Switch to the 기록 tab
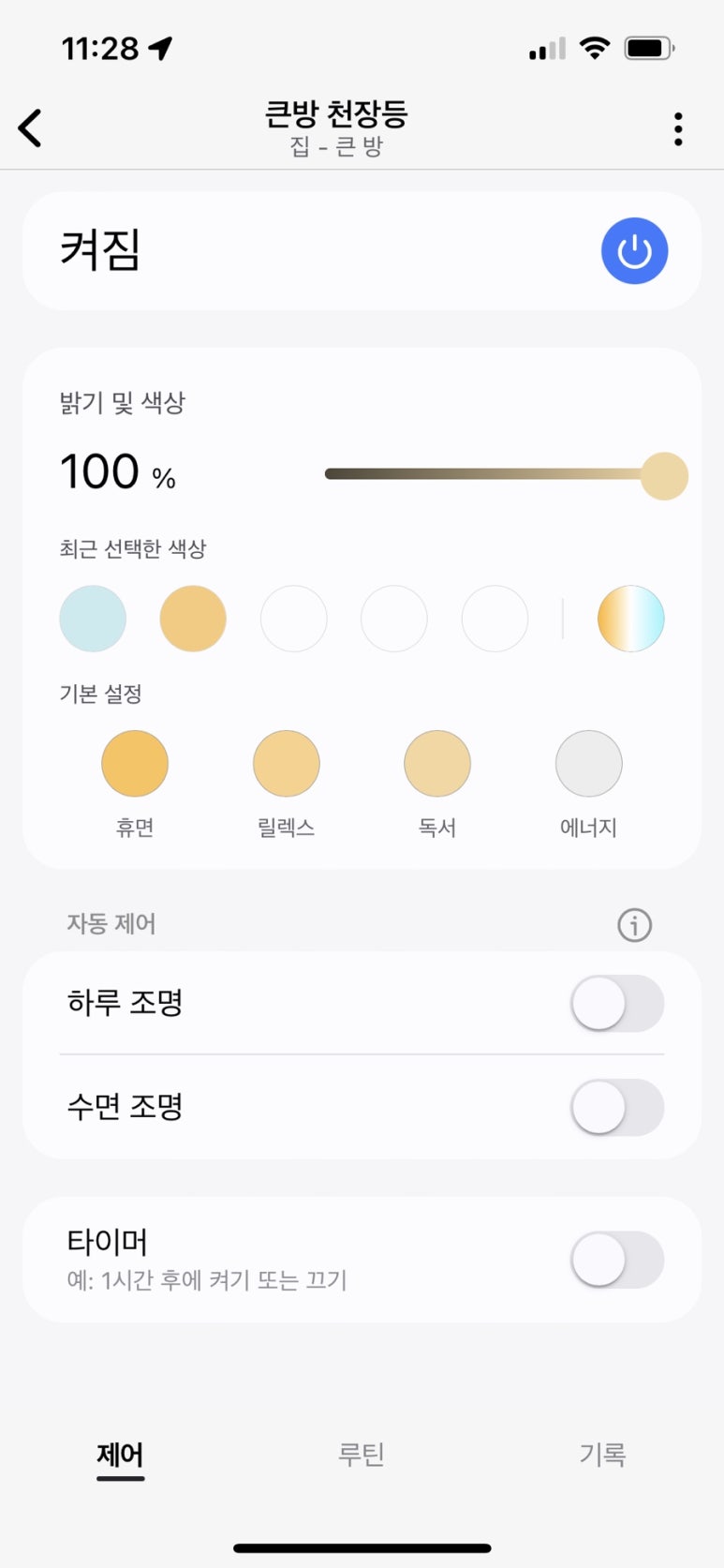Image resolution: width=724 pixels, height=1568 pixels. click(602, 1455)
